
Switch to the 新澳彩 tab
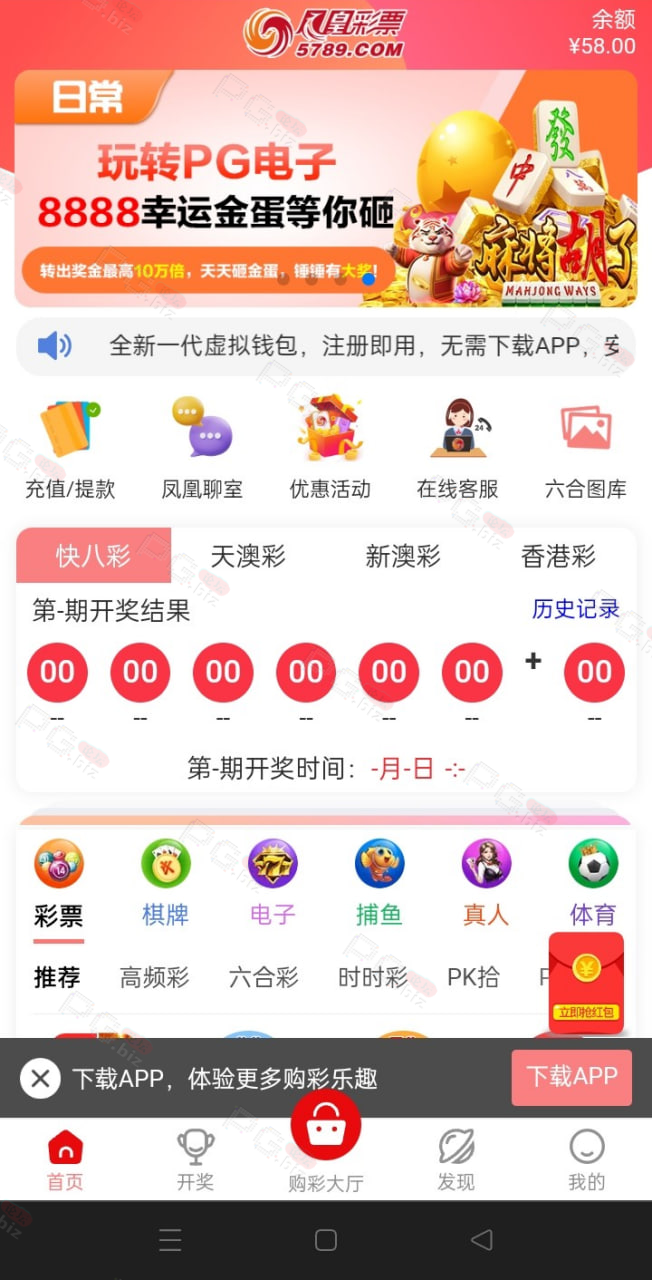[403, 556]
